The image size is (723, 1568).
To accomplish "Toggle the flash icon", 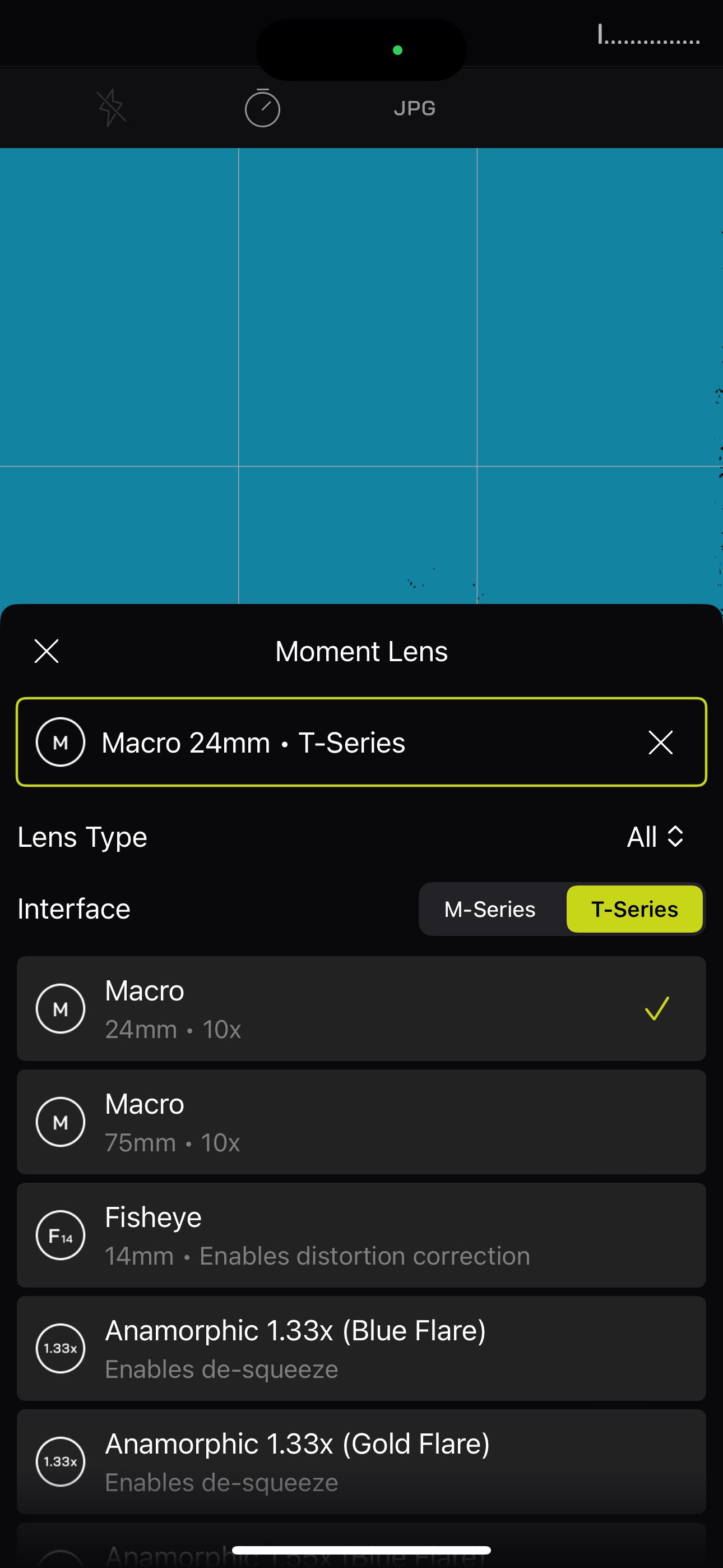I will (x=112, y=108).
